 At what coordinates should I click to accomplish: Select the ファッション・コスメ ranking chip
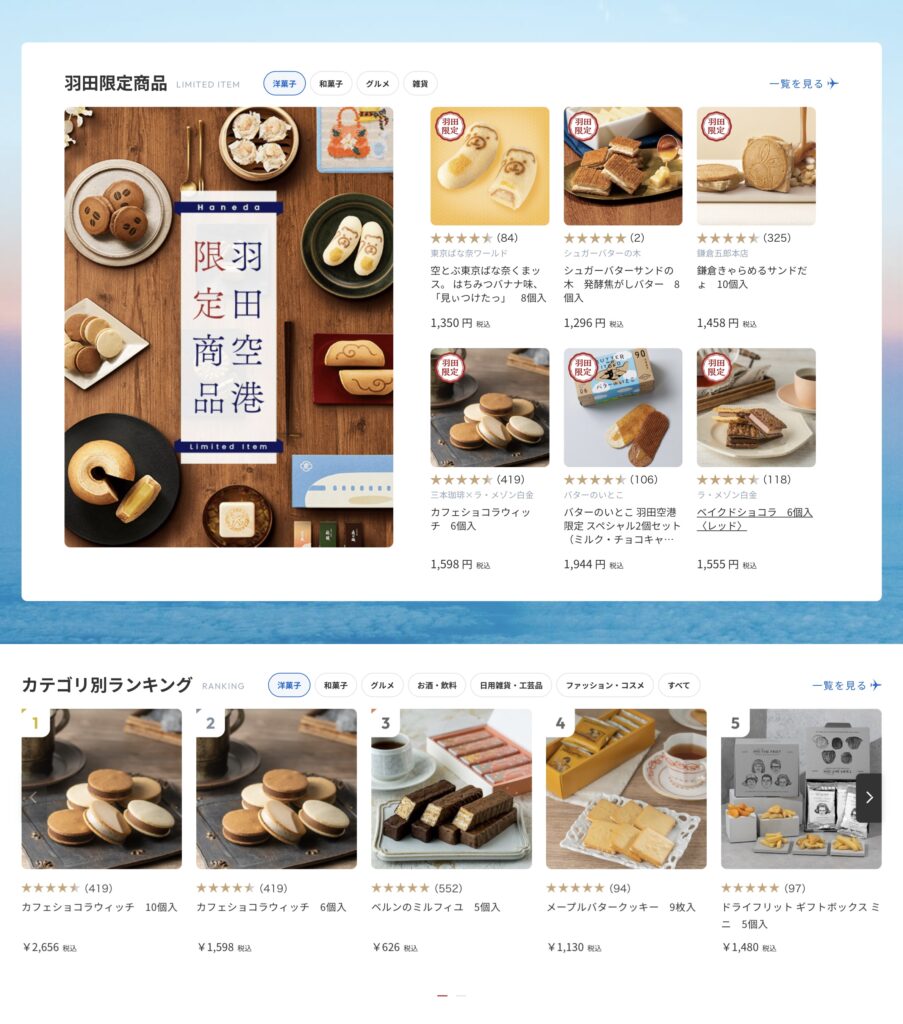(x=604, y=685)
